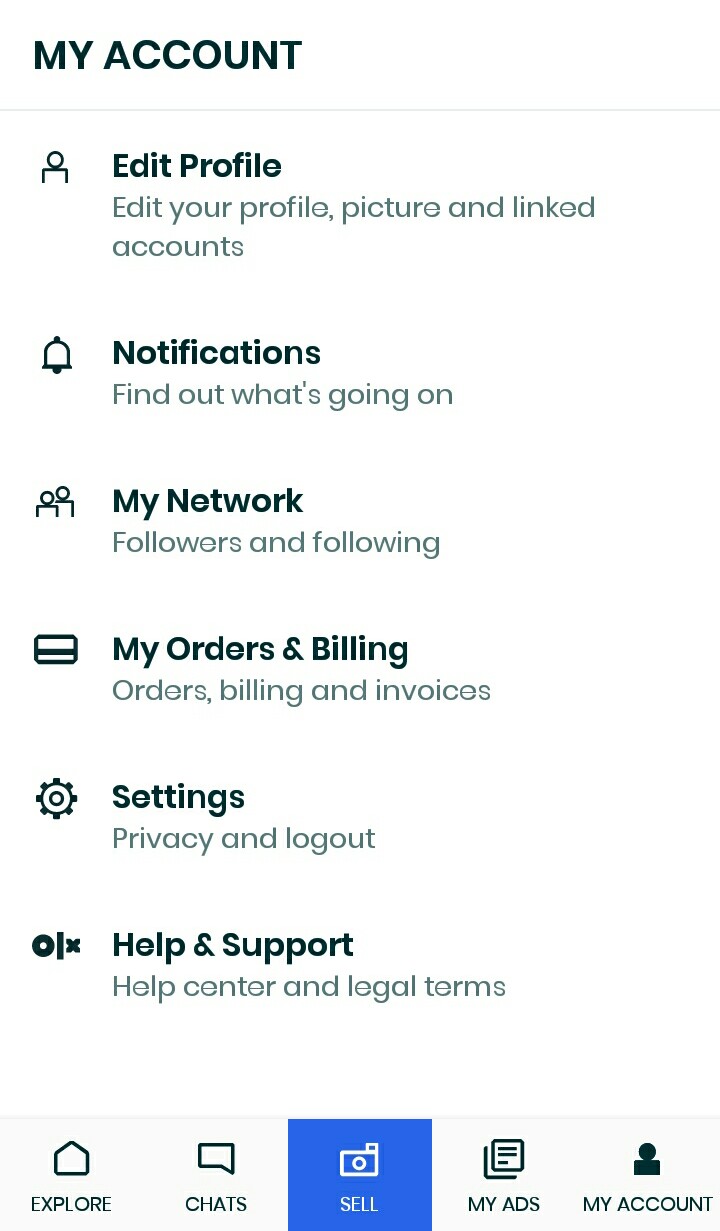Tap the Sell button
Image resolution: width=720 pixels, height=1231 pixels.
point(360,1175)
